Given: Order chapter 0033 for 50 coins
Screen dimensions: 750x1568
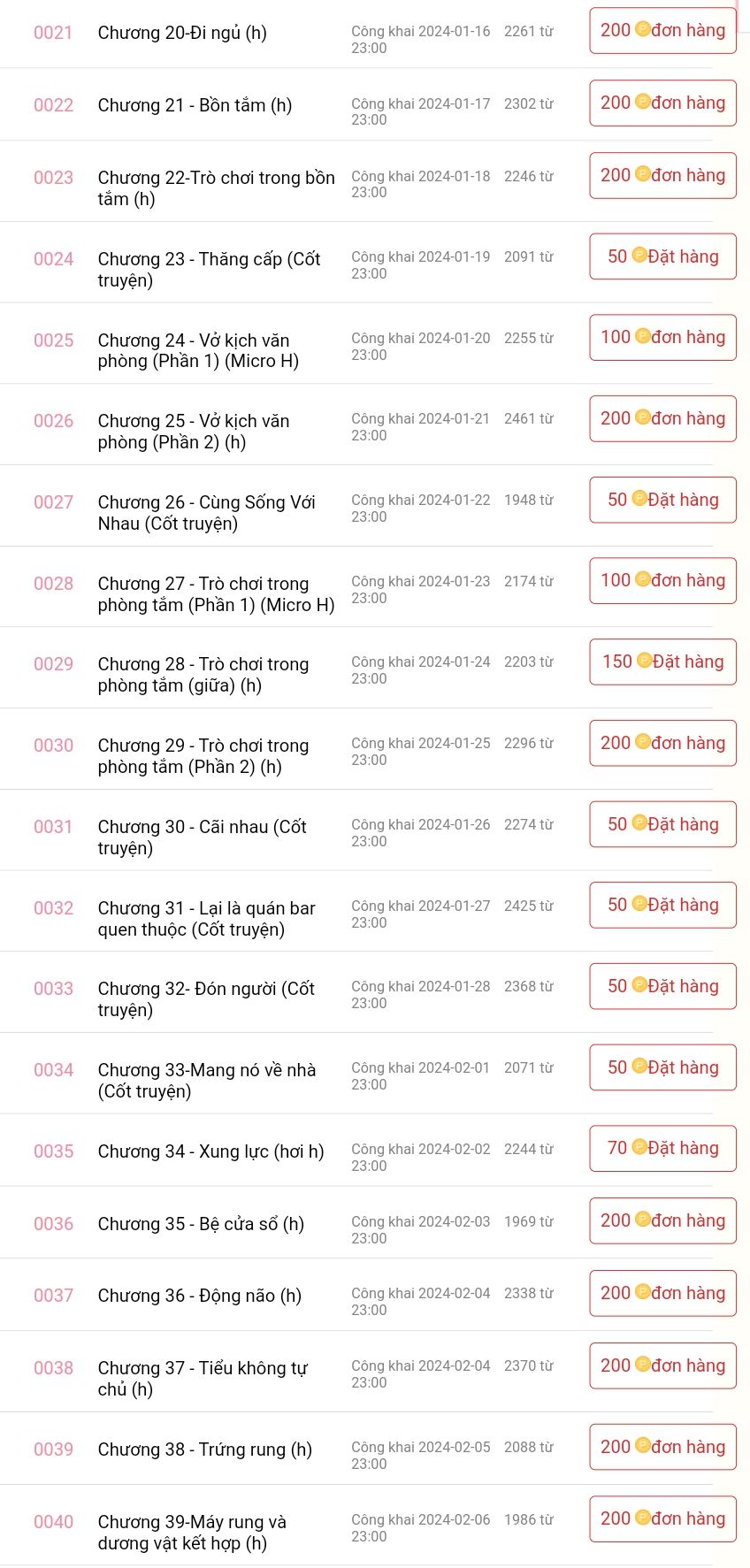Looking at the screenshot, I should coord(662,986).
